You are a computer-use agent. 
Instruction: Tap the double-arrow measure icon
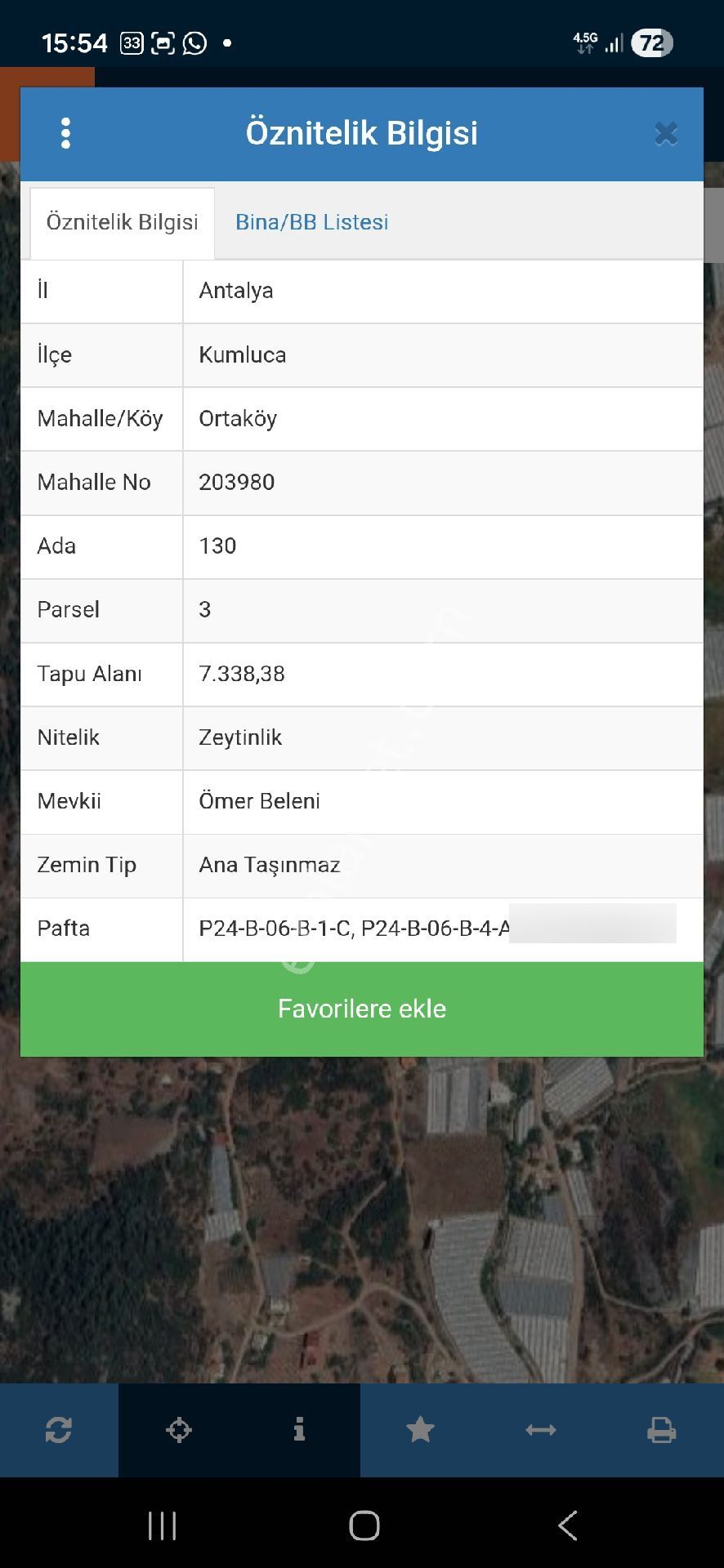(x=541, y=1430)
